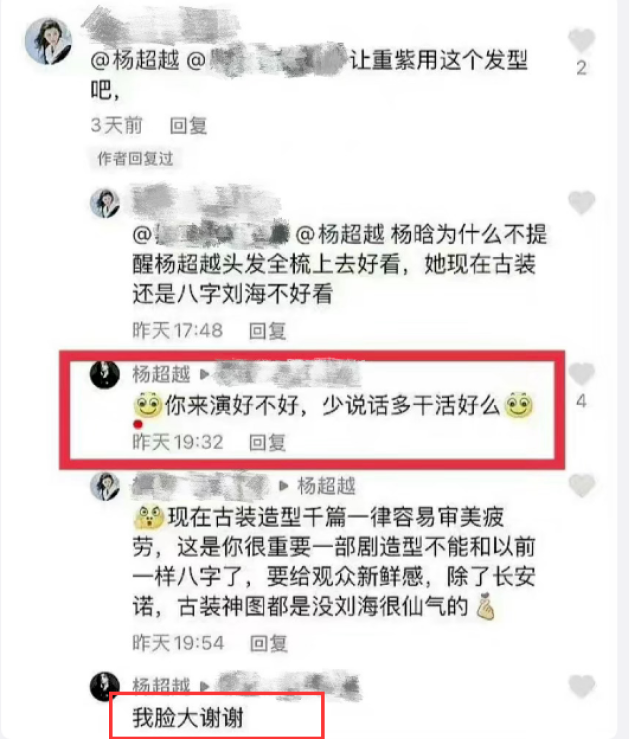Image resolution: width=641 pixels, height=739 pixels.
Task: Tap 回复 beside 昨天19:54
Action: (268, 639)
